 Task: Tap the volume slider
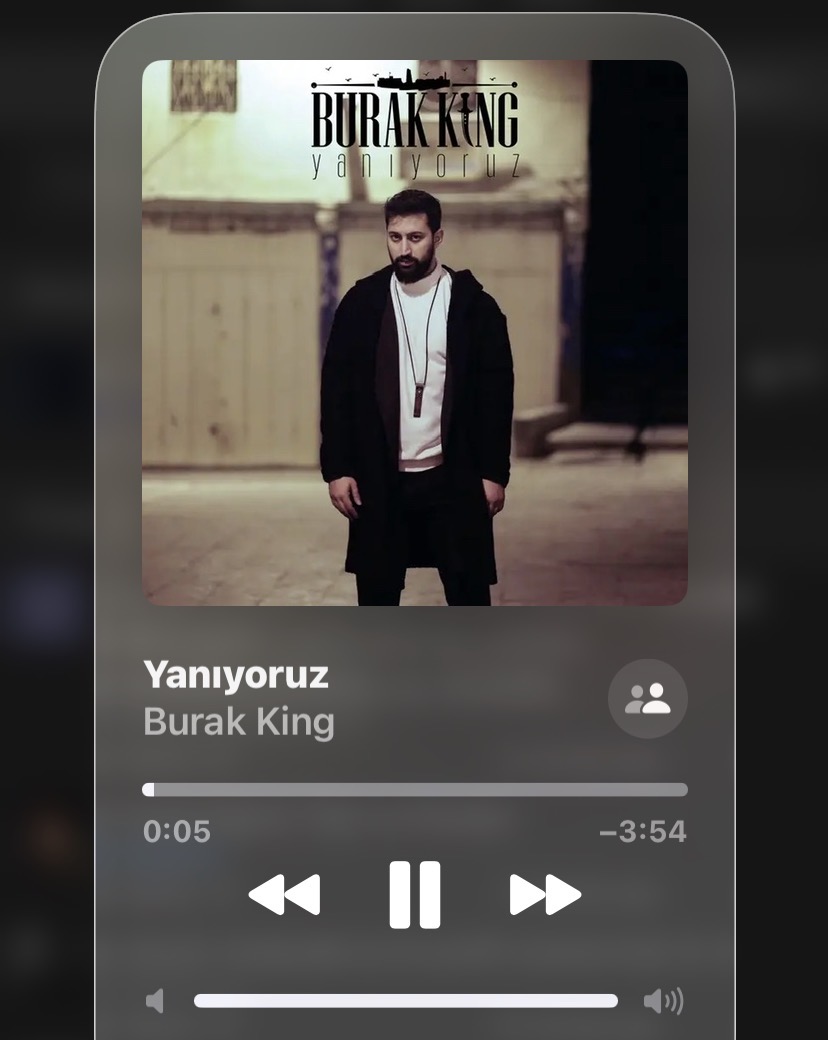pos(405,1001)
